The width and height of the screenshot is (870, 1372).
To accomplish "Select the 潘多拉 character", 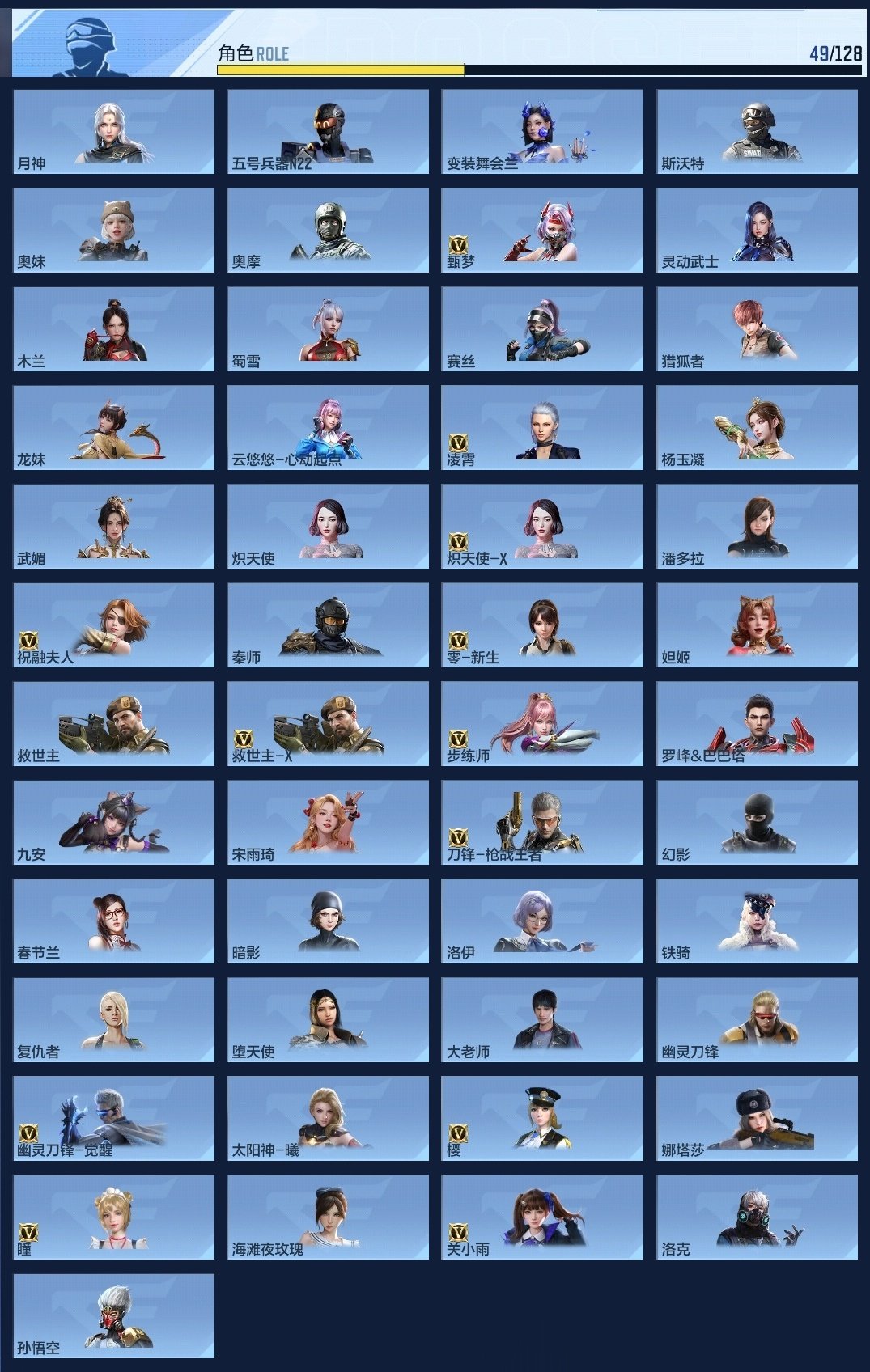I will click(x=756, y=526).
